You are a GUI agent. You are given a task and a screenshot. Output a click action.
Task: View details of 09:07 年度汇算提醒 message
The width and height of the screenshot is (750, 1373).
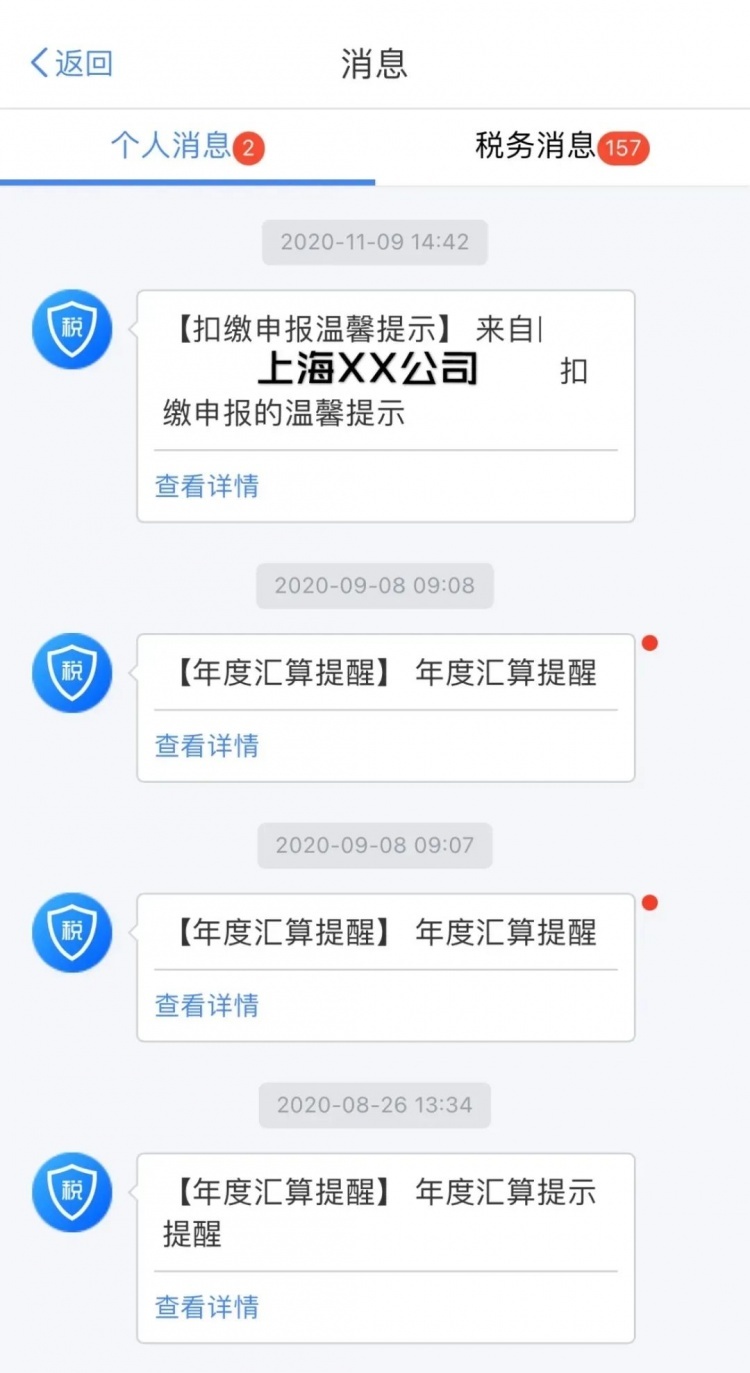207,1006
